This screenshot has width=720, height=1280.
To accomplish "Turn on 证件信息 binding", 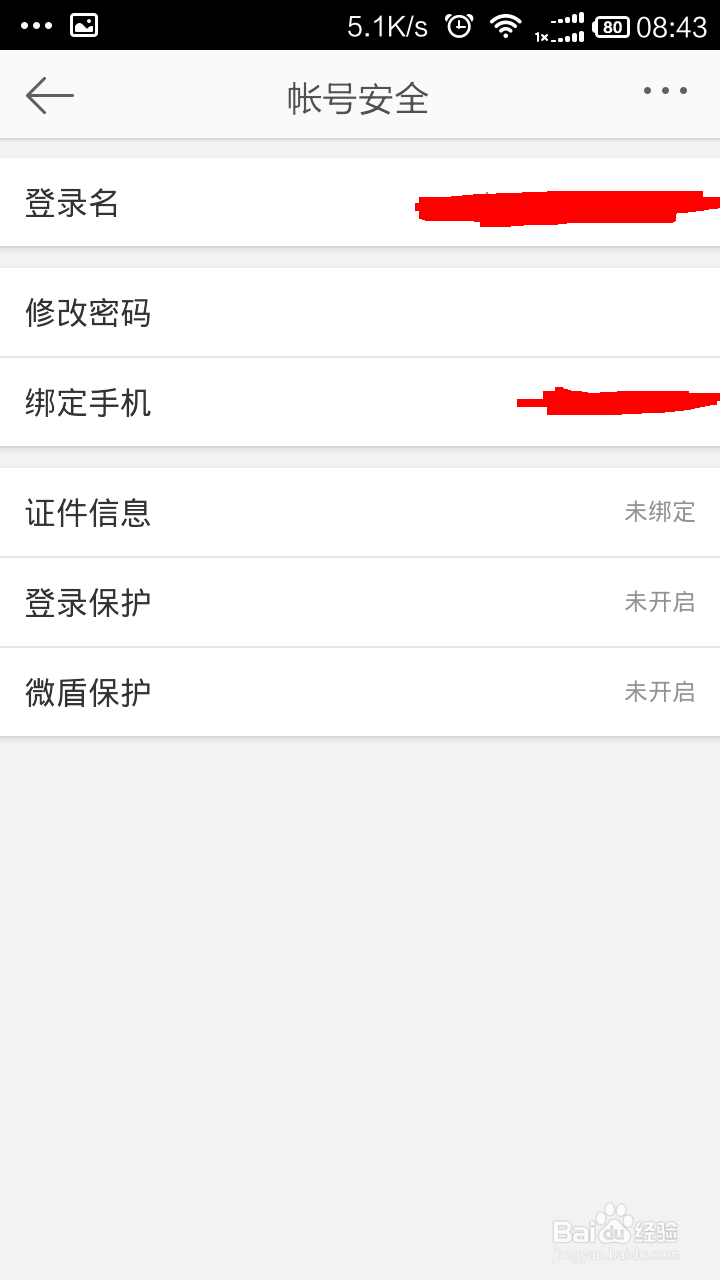I will (360, 512).
